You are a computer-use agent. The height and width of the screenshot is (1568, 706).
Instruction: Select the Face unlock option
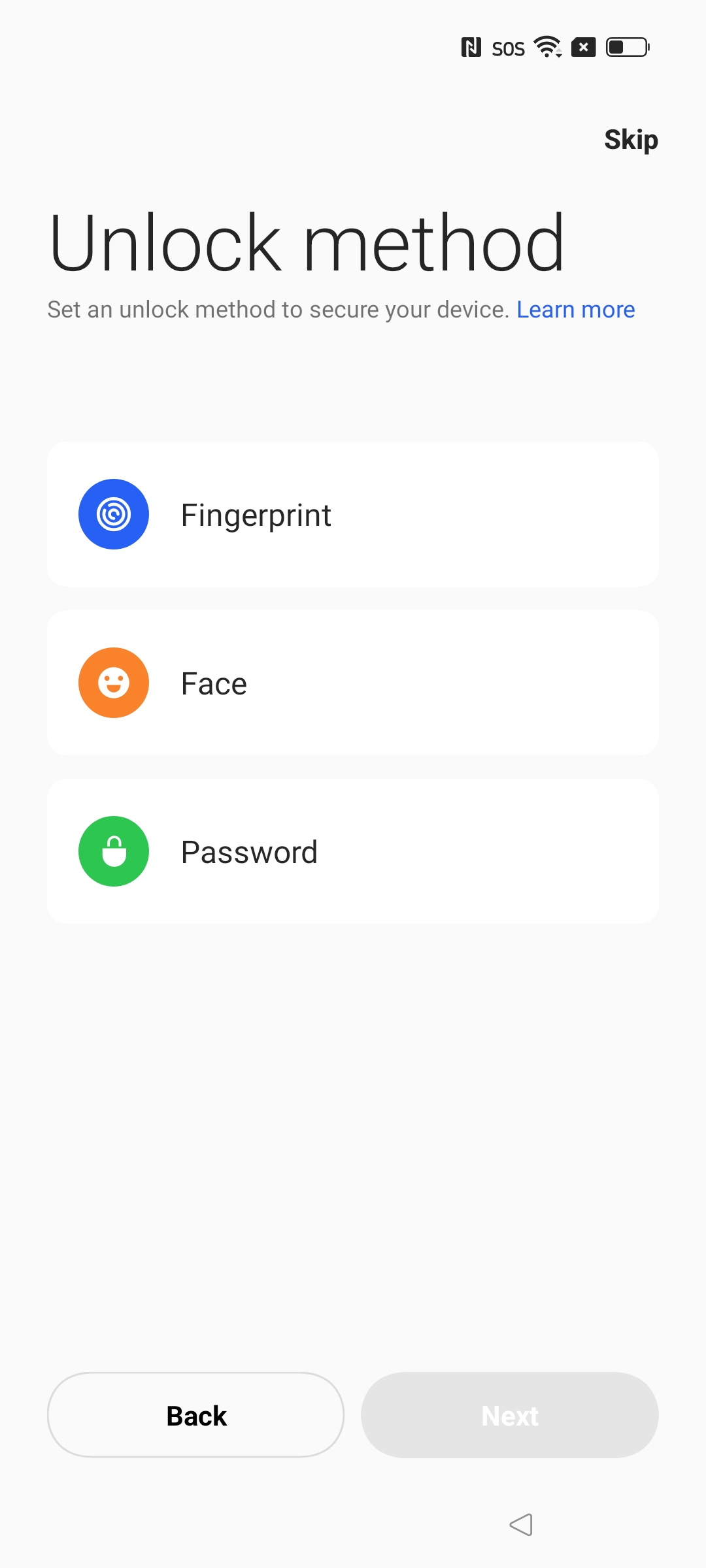coord(353,683)
